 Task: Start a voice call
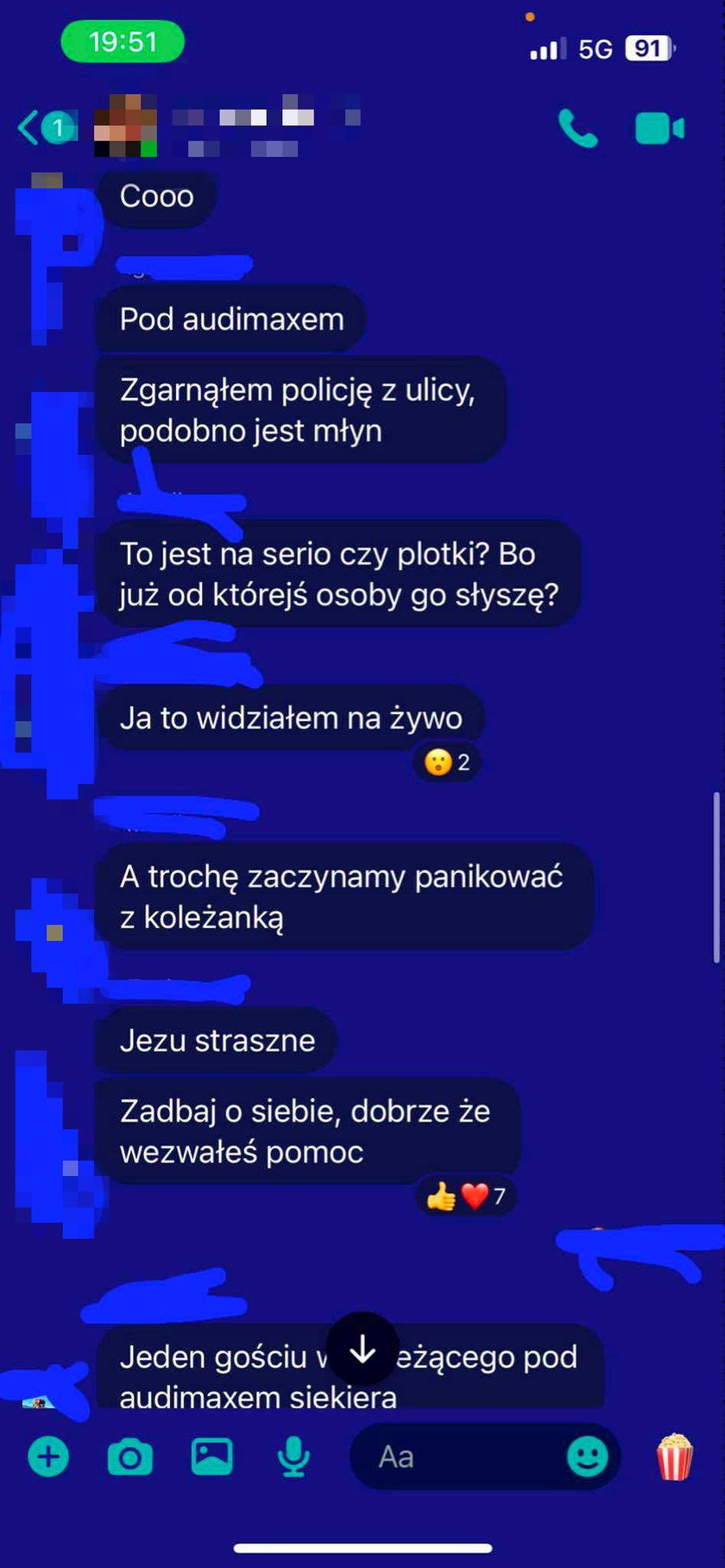click(x=577, y=129)
